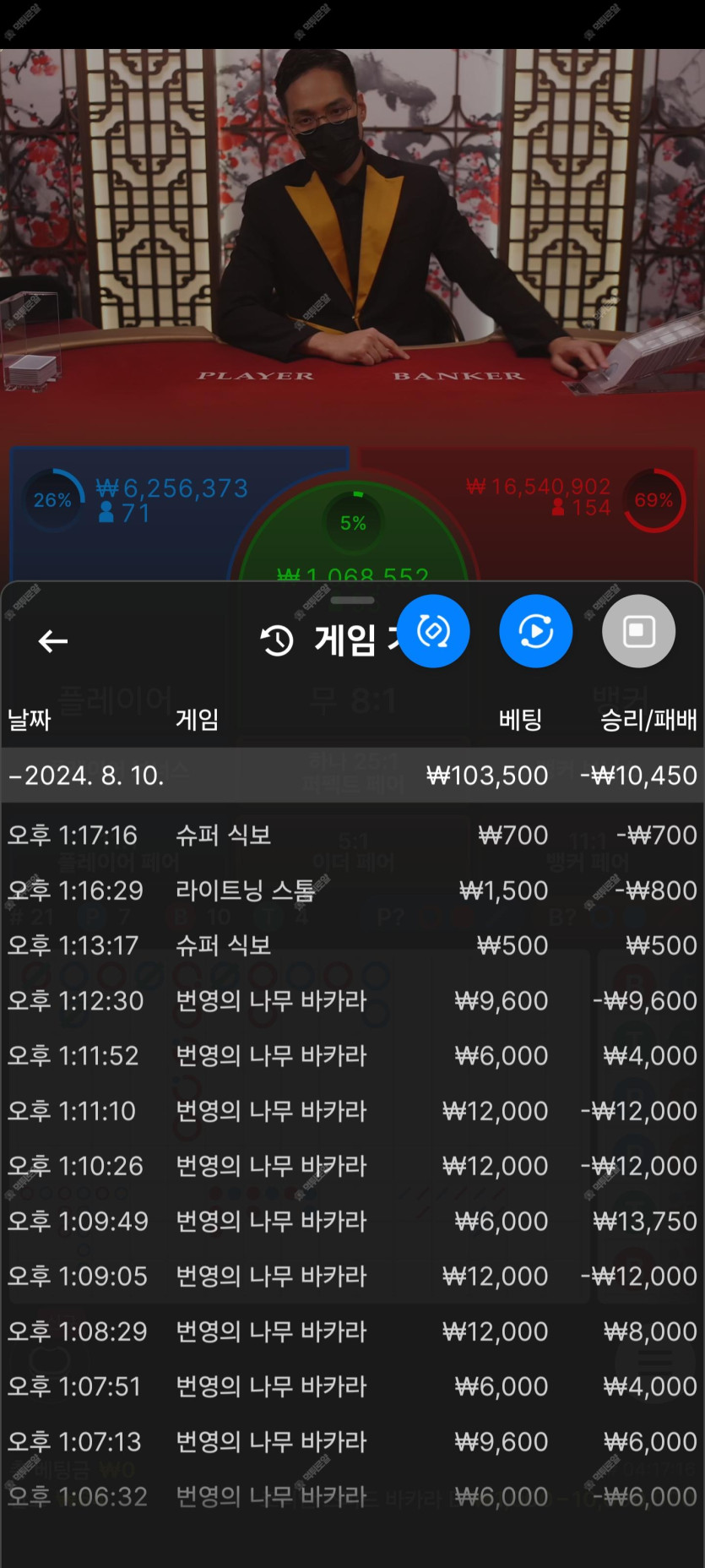Go back from the game history panel
Image resolution: width=705 pixels, height=1568 pixels.
pos(52,641)
